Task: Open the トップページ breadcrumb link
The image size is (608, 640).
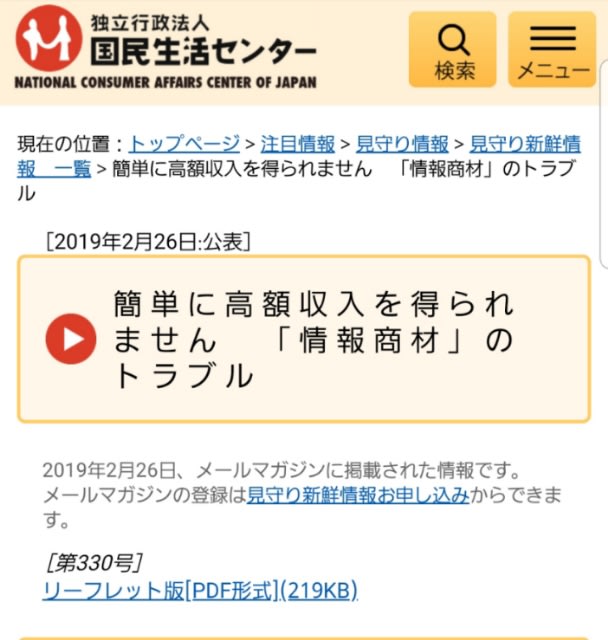Action: point(184,144)
